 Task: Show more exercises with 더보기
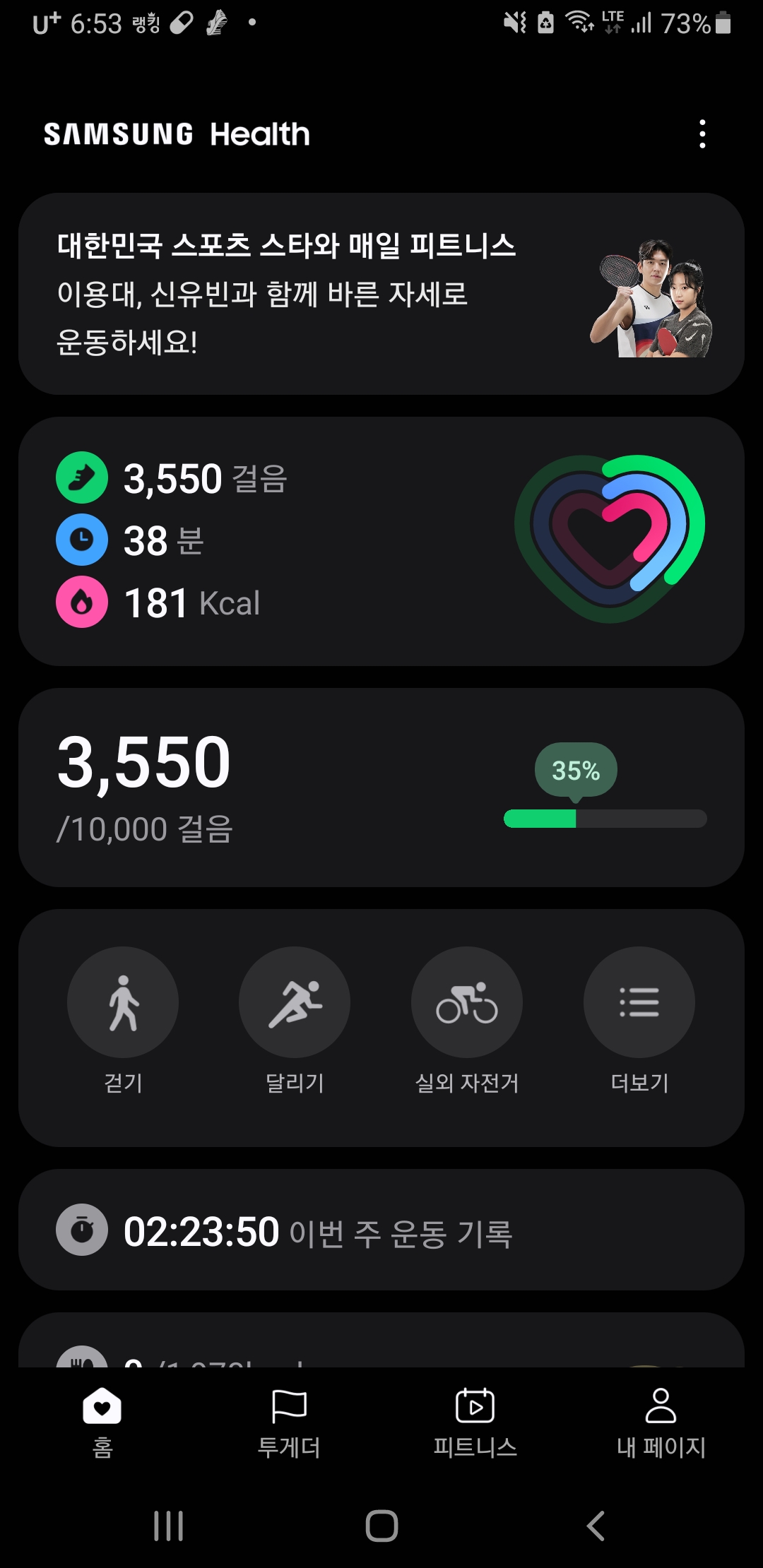pyautogui.click(x=639, y=1002)
